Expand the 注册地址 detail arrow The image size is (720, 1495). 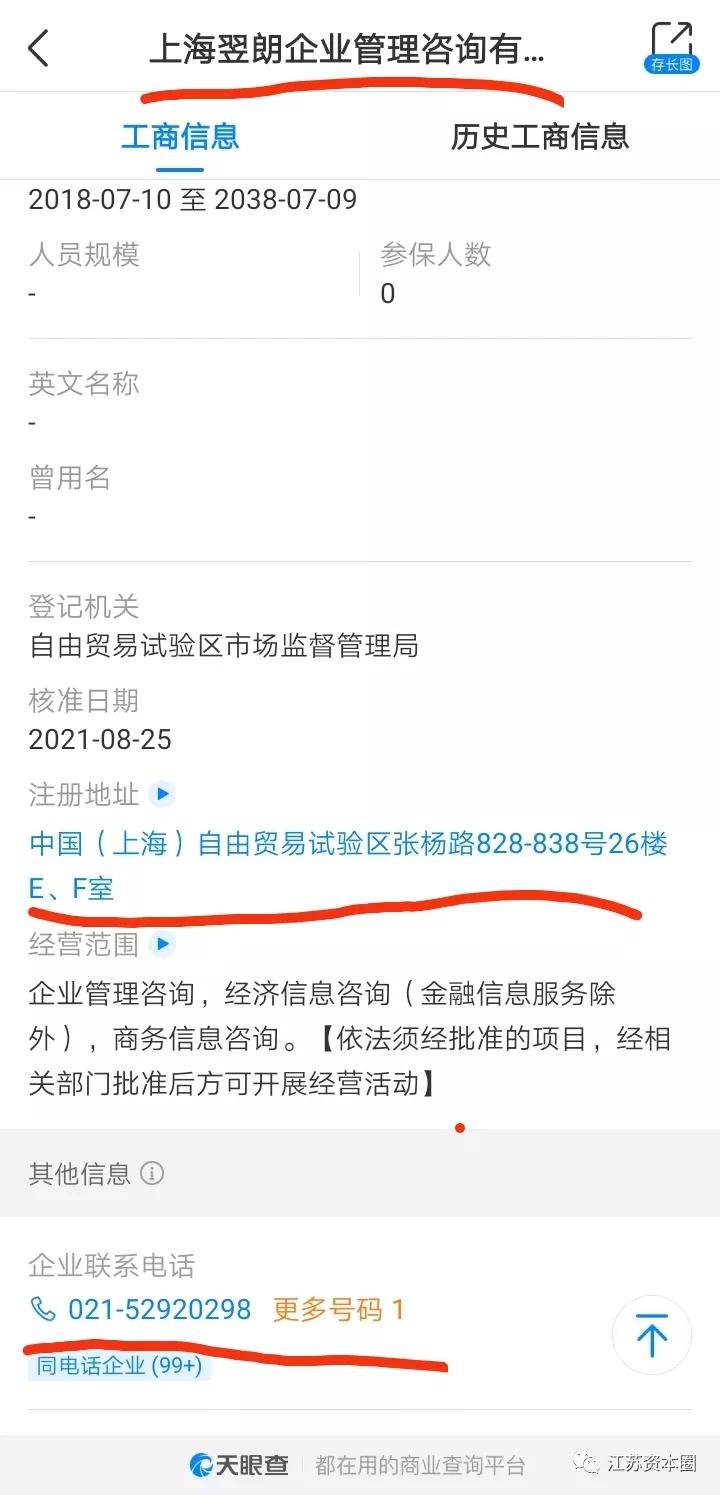point(163,795)
